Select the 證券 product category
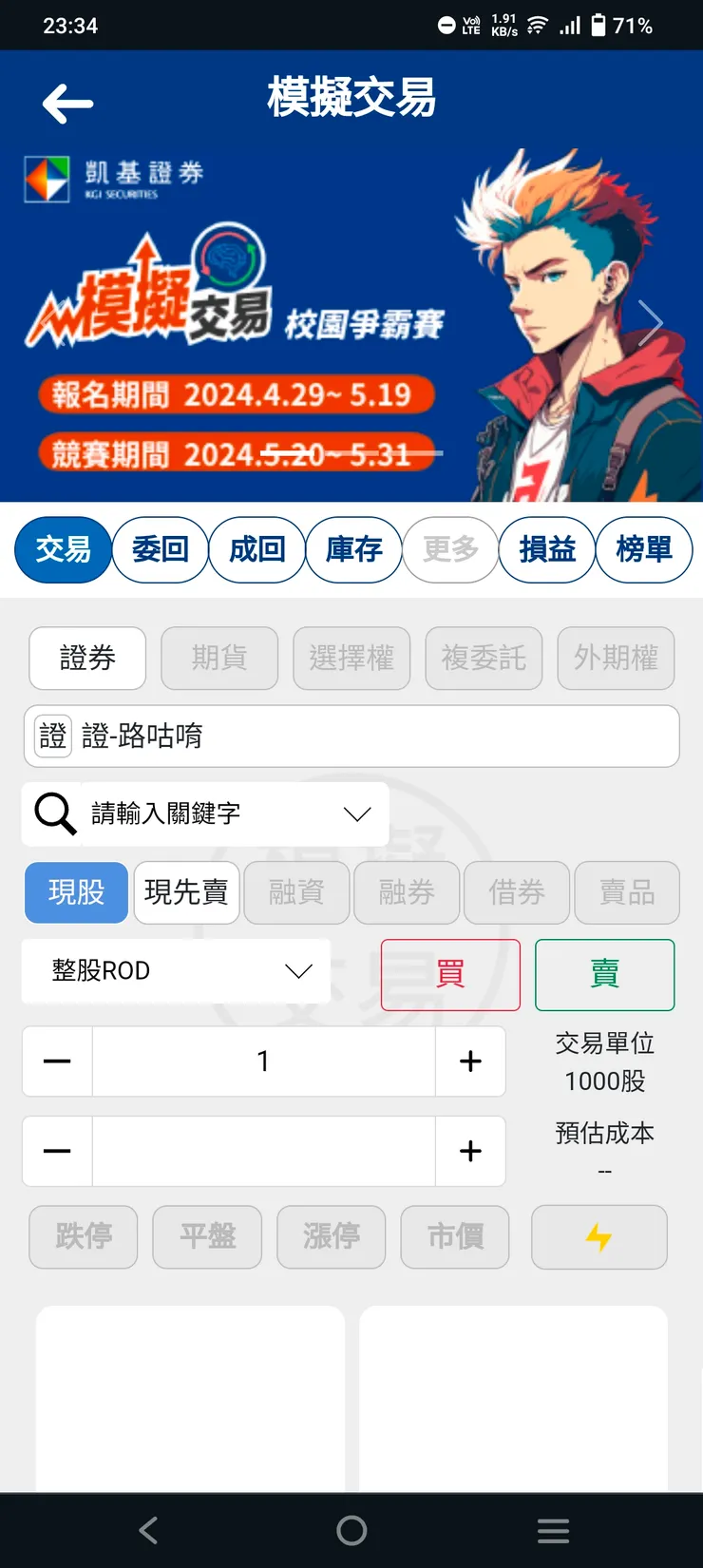 86,659
